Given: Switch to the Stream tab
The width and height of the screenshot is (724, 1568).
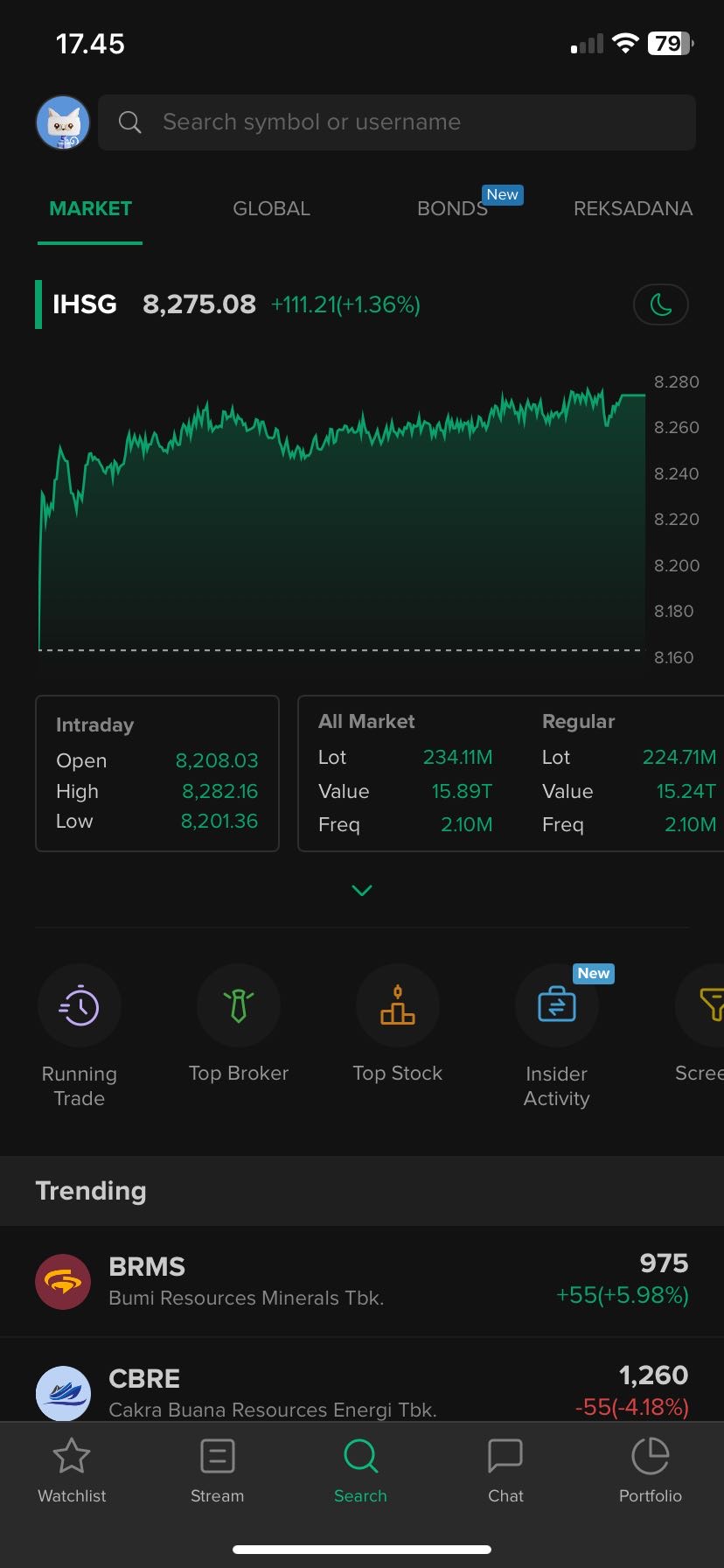Looking at the screenshot, I should [217, 1470].
